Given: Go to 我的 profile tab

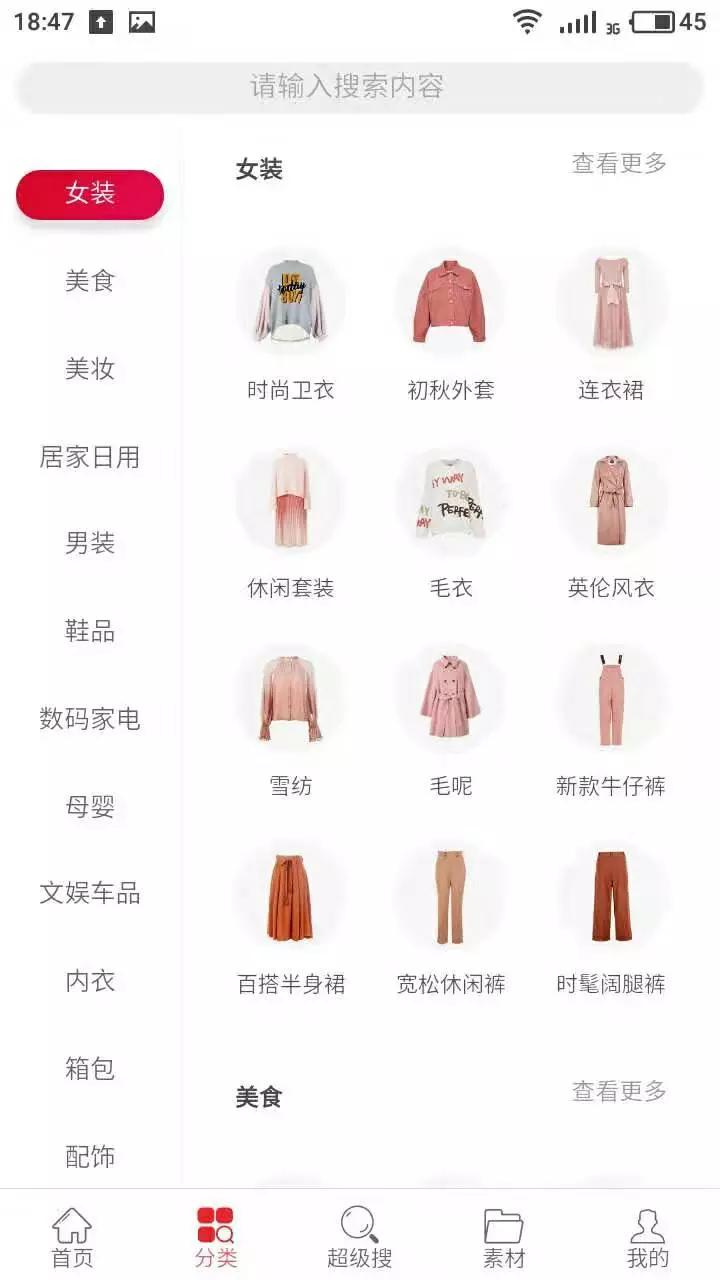Looking at the screenshot, I should click(x=648, y=1237).
